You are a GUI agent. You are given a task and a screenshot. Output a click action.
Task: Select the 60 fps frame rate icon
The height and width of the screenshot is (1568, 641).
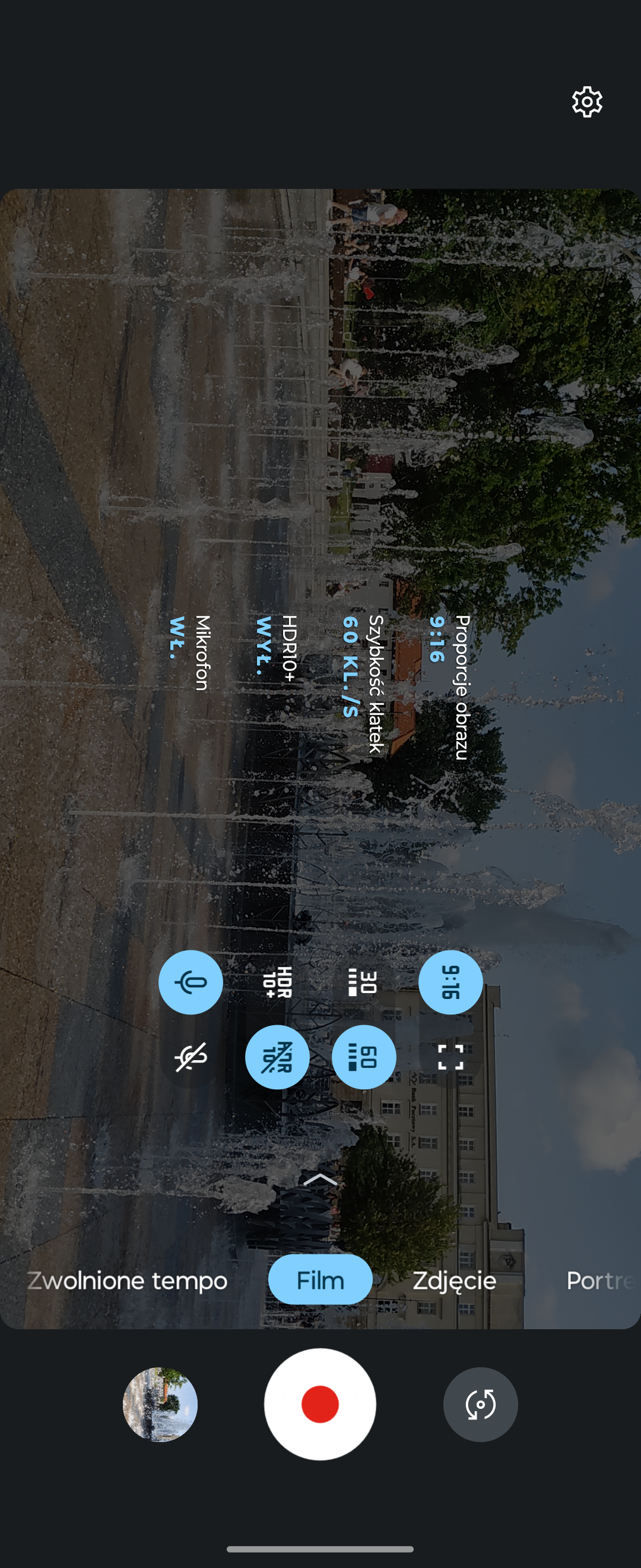(364, 1057)
